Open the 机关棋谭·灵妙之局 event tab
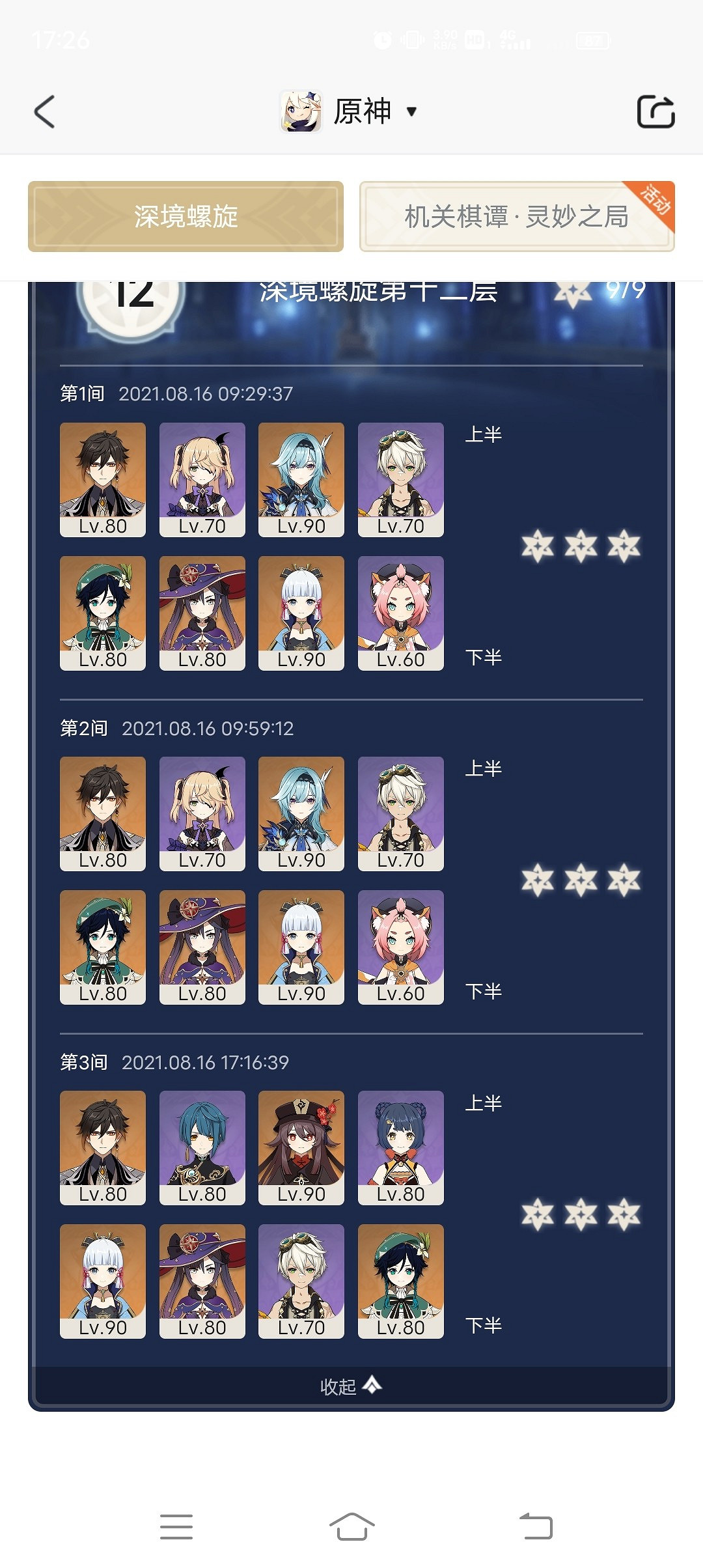 [x=516, y=216]
